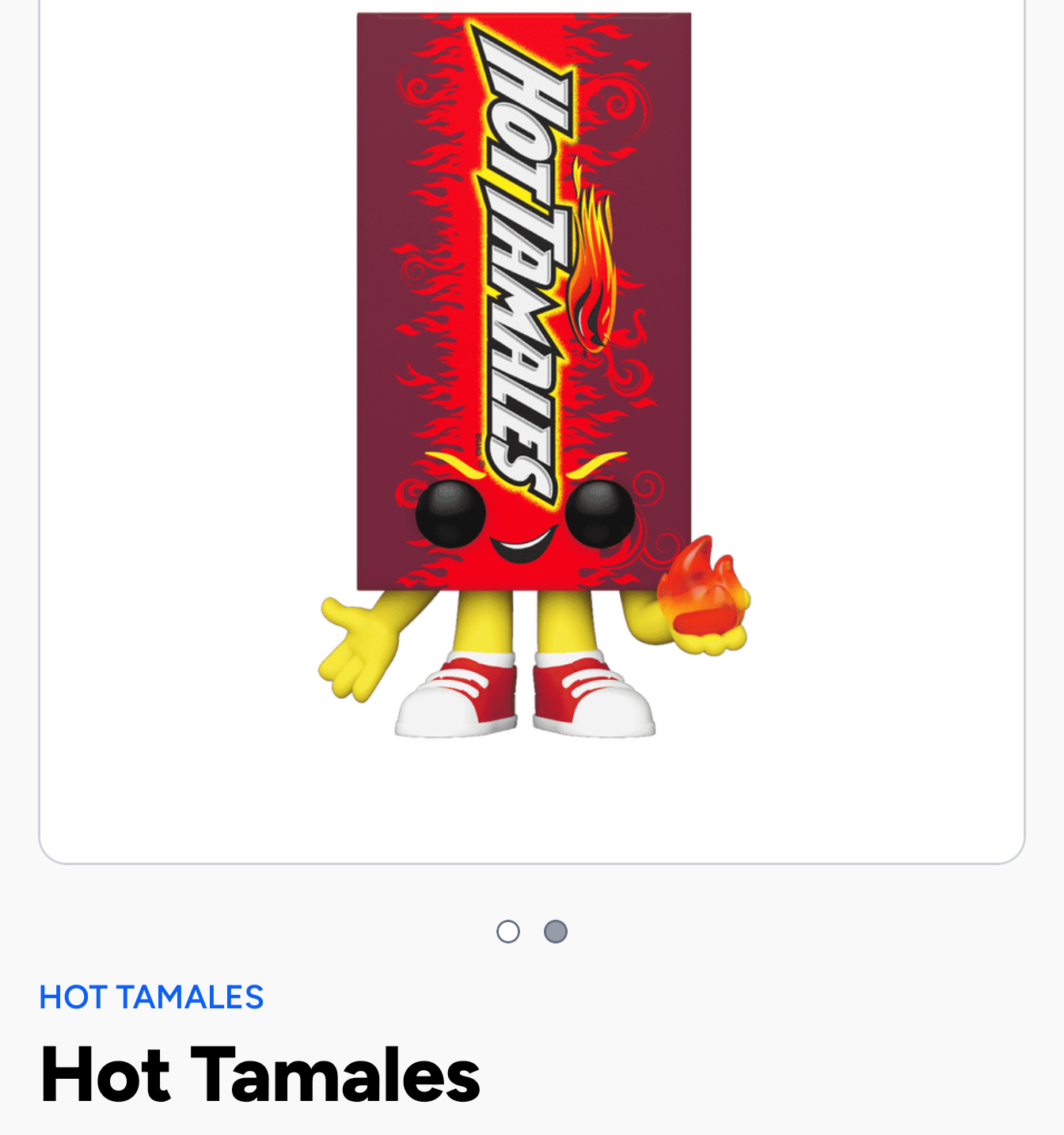This screenshot has width=1064, height=1135.
Task: Select the first carousel pagination dot
Action: point(508,931)
